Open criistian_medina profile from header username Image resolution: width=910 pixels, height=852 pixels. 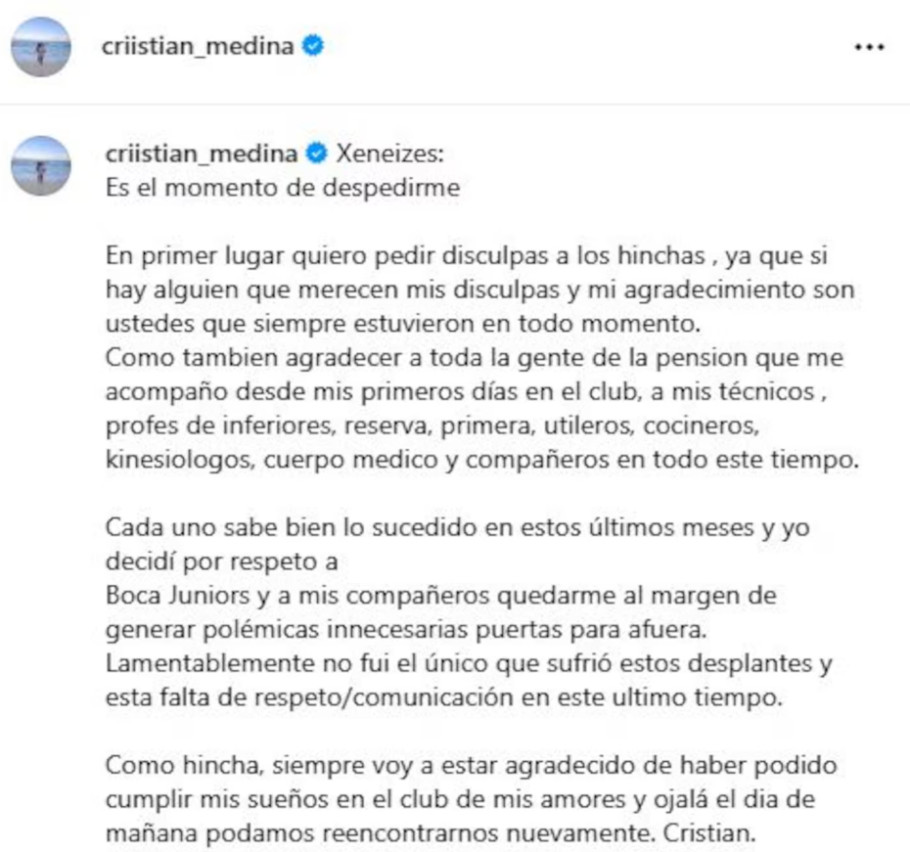(198, 47)
